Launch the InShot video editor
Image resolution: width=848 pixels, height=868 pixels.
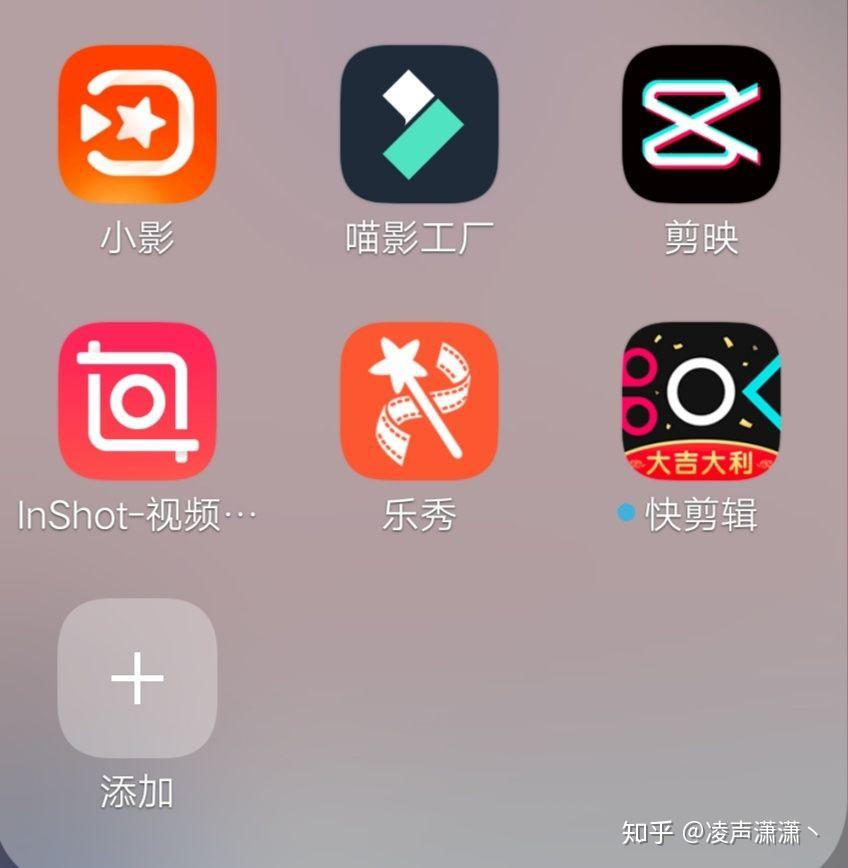[x=137, y=401]
